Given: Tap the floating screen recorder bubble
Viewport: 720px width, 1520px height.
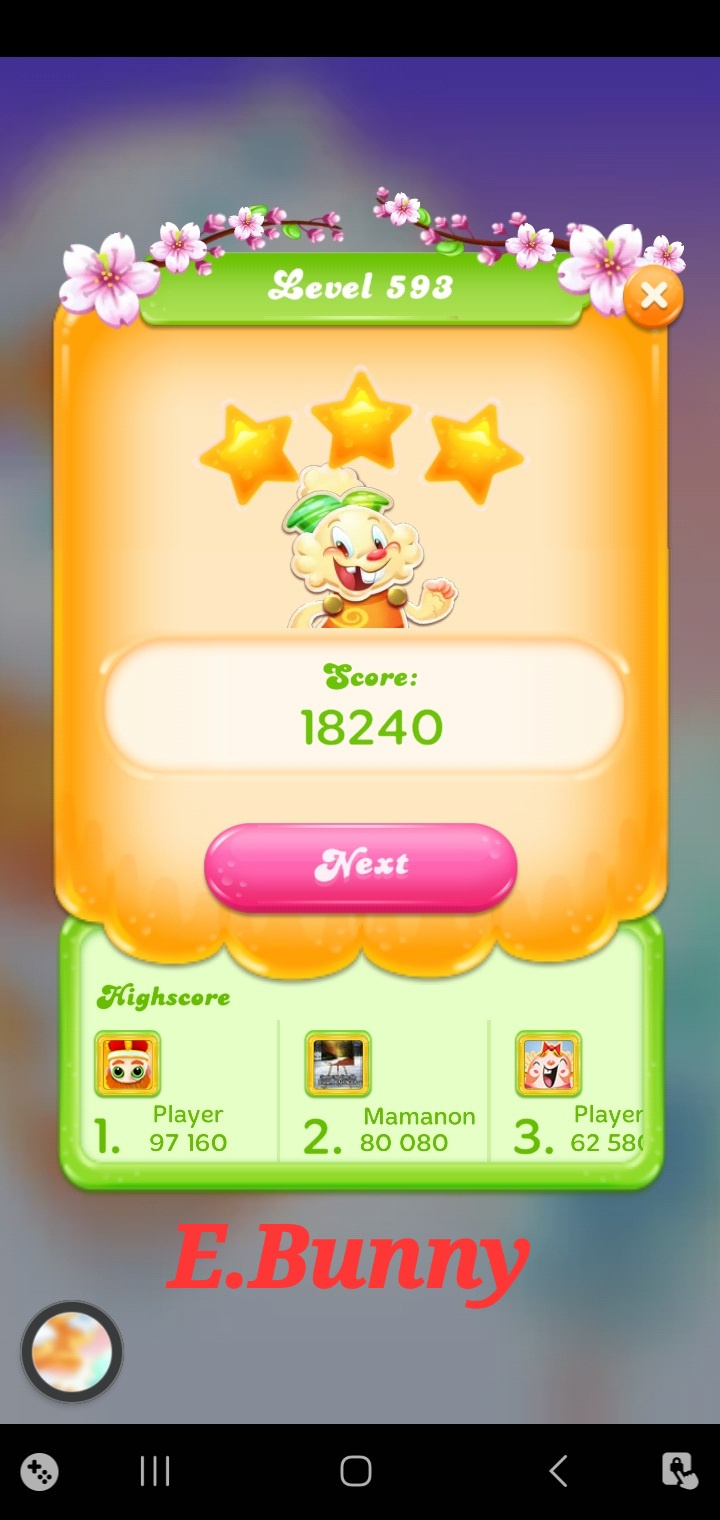Looking at the screenshot, I should 72,1352.
